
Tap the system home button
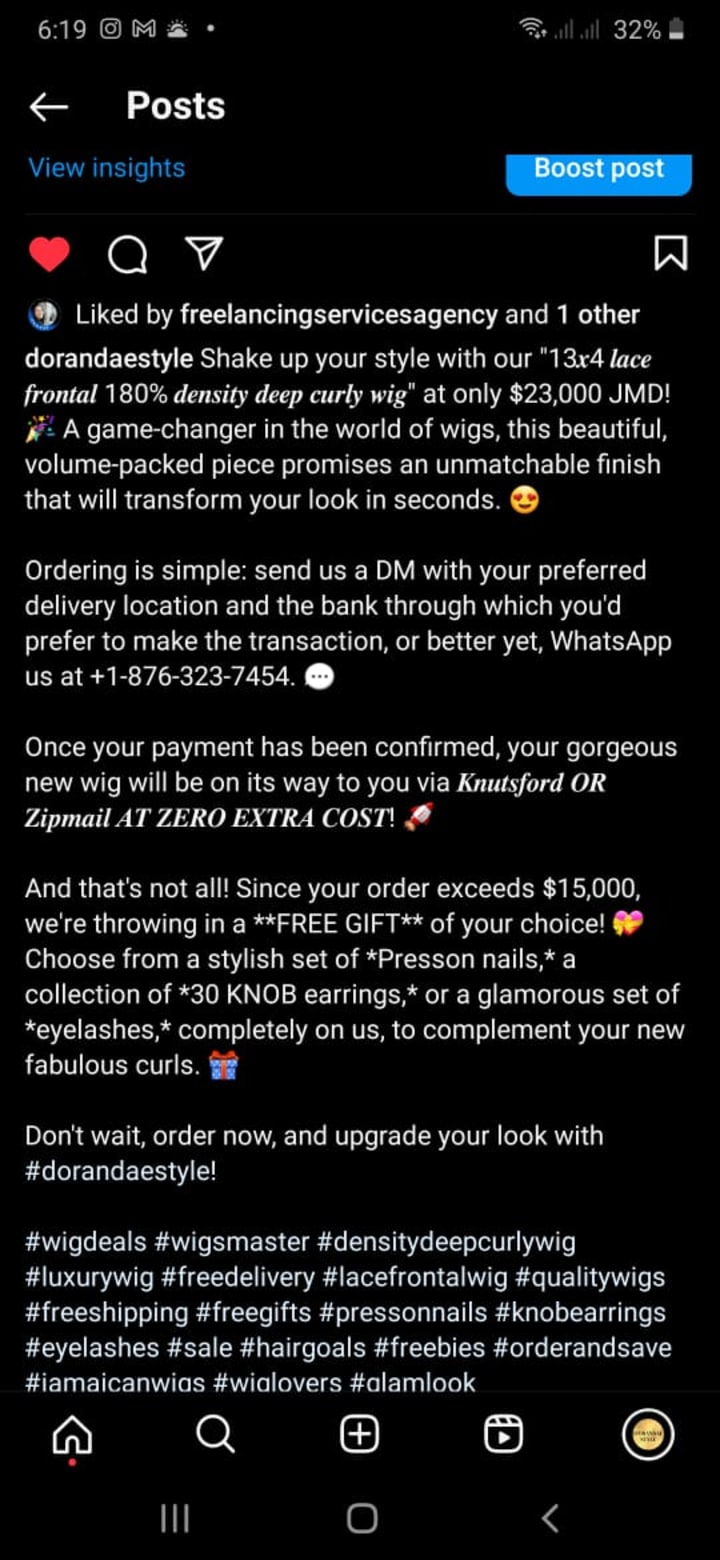coord(361,1518)
